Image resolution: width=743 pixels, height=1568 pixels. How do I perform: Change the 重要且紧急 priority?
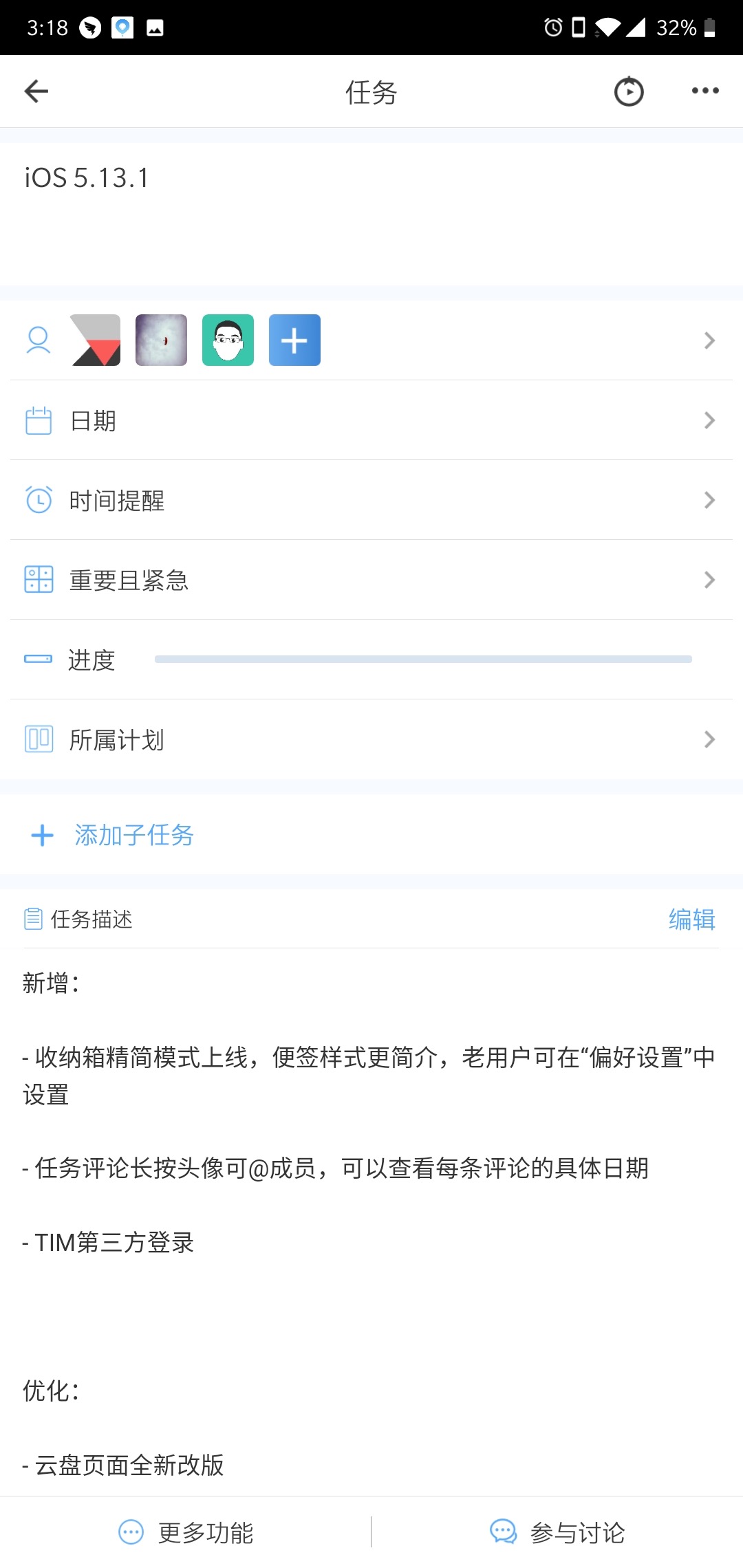pyautogui.click(x=371, y=580)
